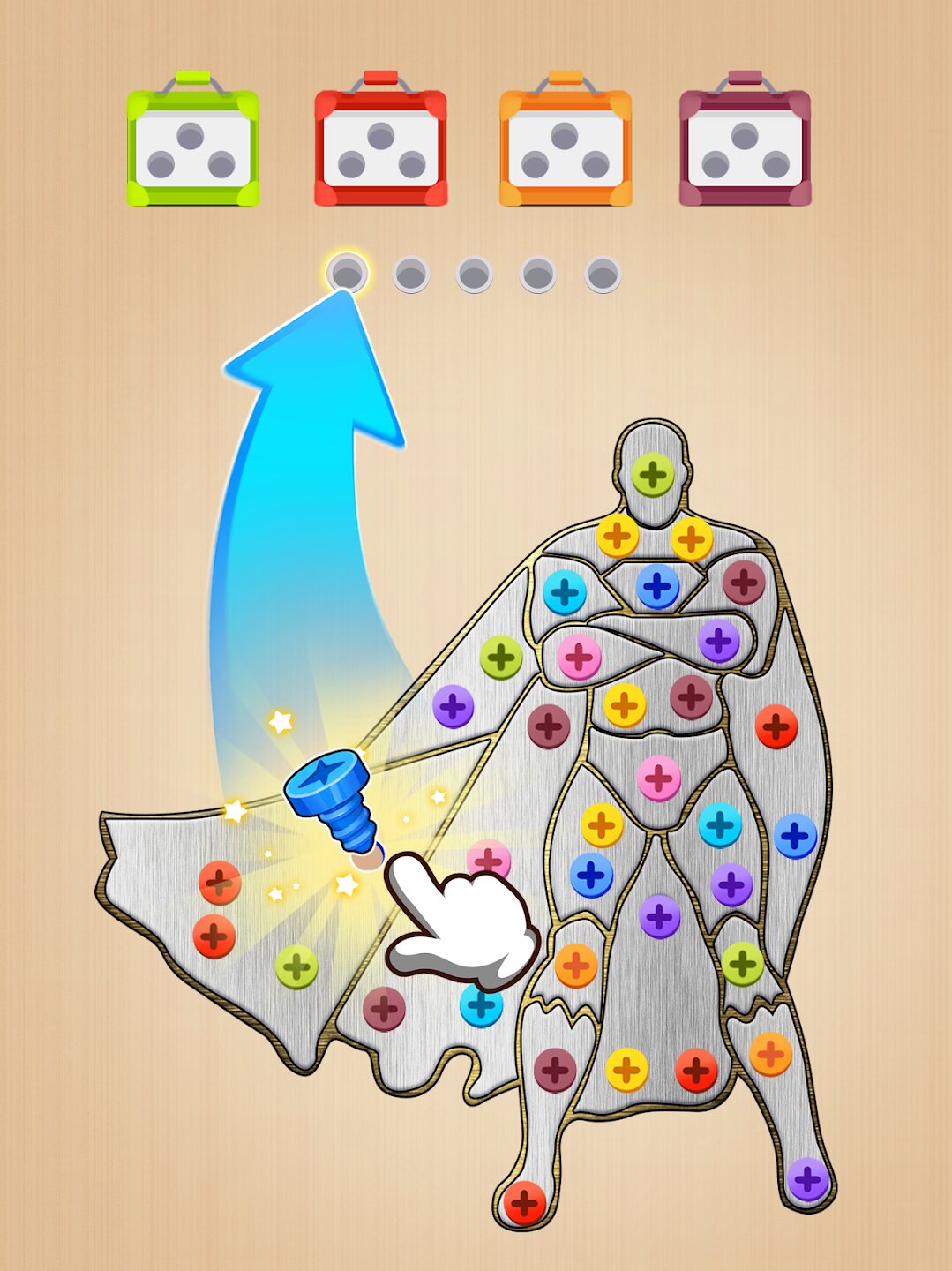Tap the orange screw on the right boot
952x1271 pixels.
[770, 1053]
